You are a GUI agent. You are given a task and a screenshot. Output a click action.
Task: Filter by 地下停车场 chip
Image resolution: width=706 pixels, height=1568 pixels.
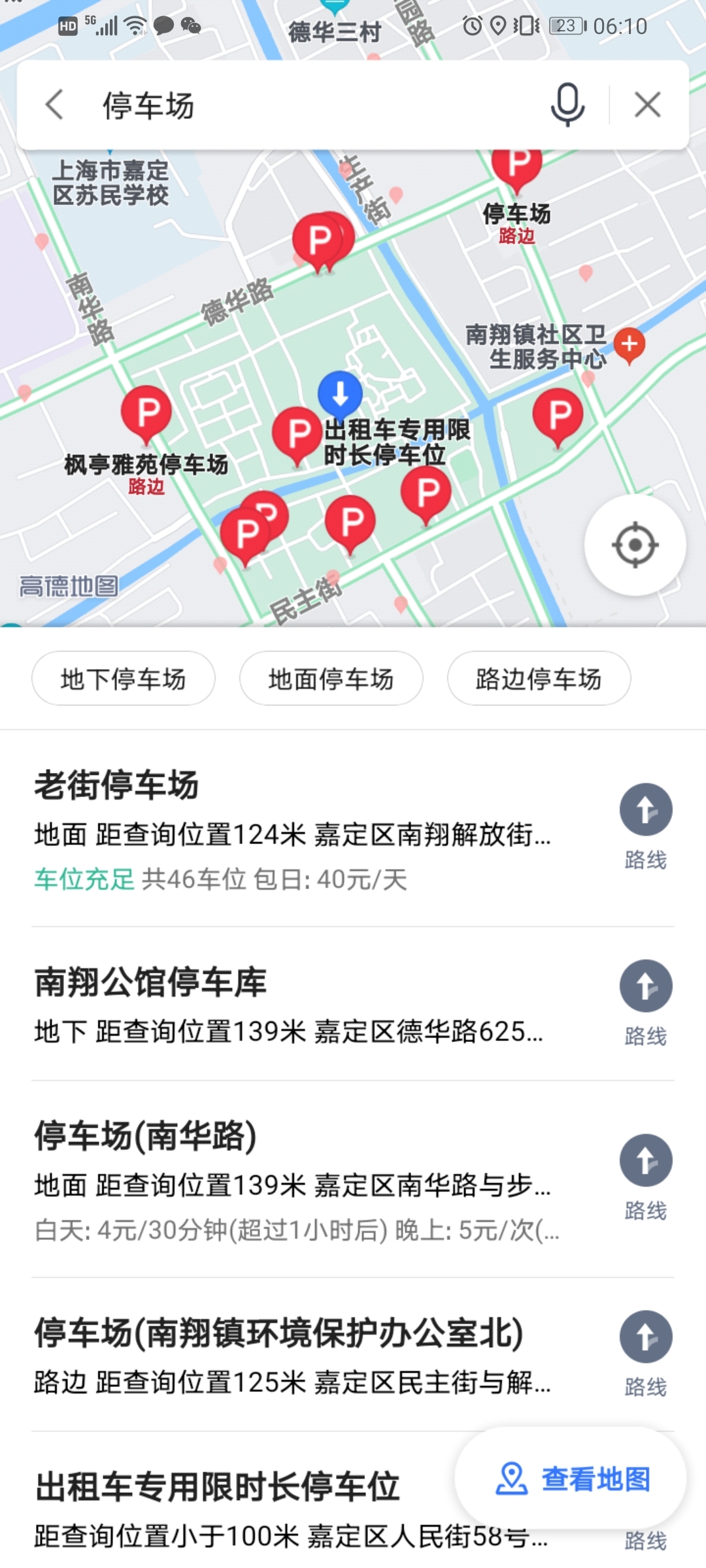124,679
